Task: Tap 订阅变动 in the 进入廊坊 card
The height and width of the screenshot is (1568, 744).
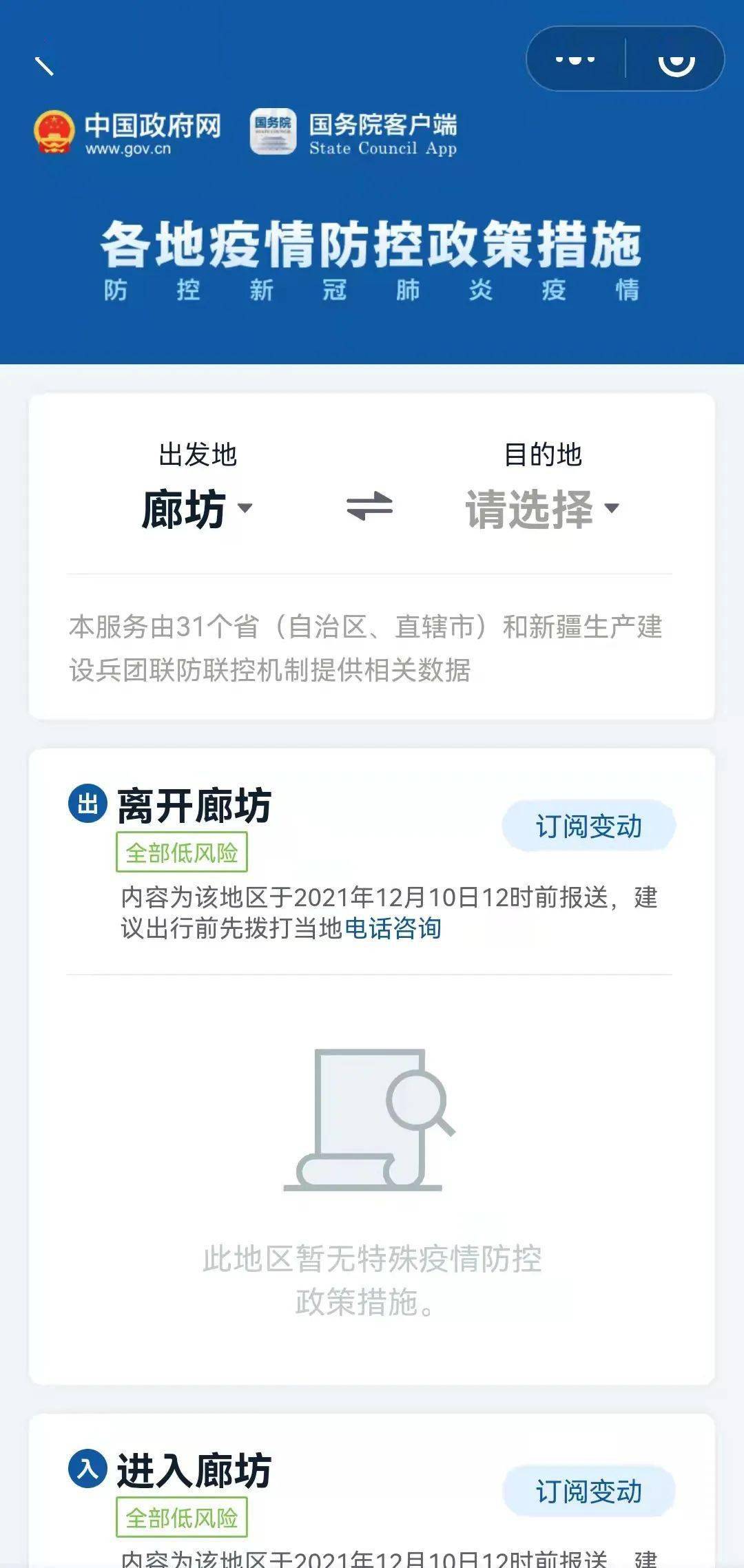Action: click(x=588, y=1491)
